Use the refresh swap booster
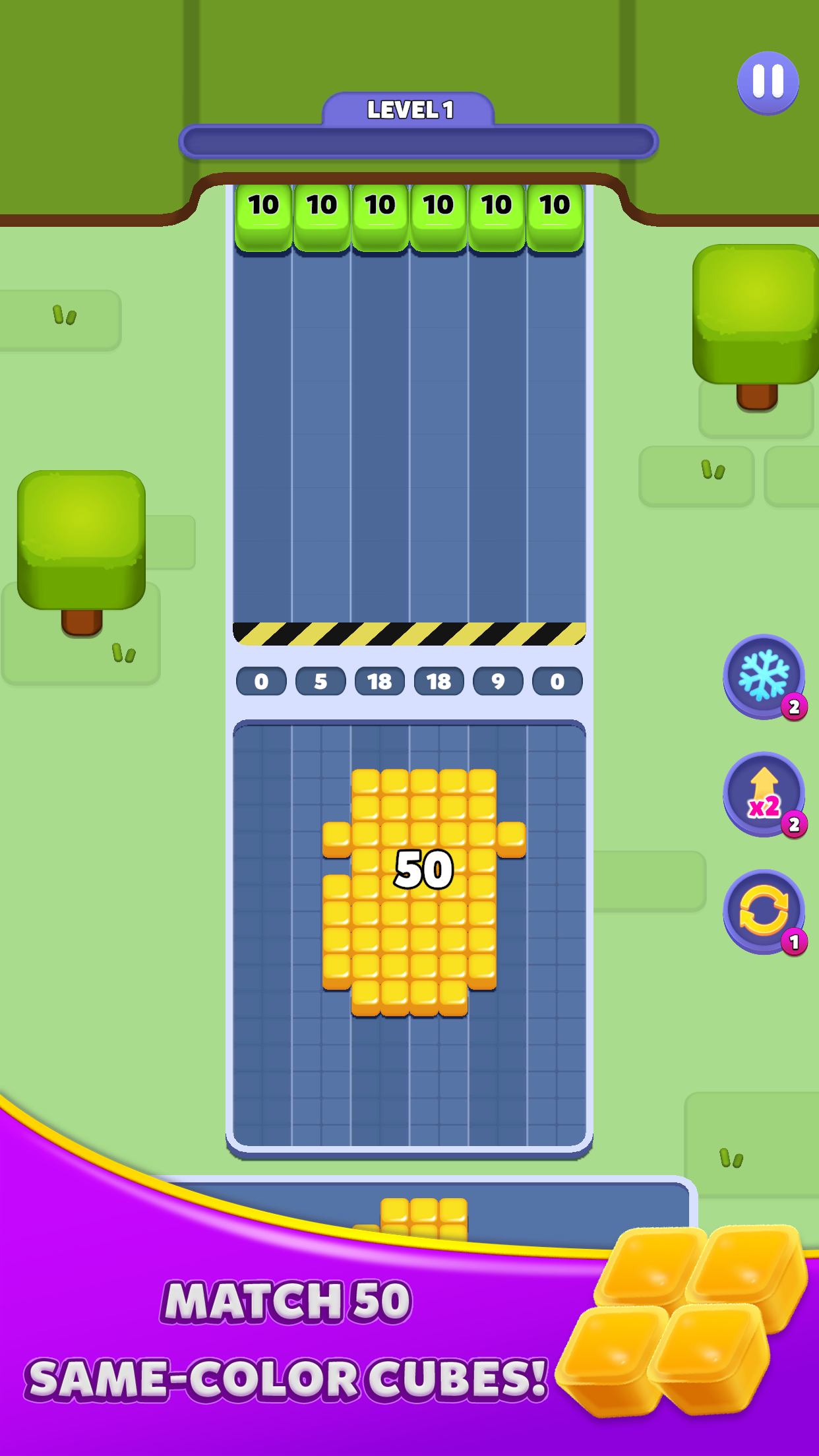Image resolution: width=819 pixels, height=1456 pixels. click(764, 911)
